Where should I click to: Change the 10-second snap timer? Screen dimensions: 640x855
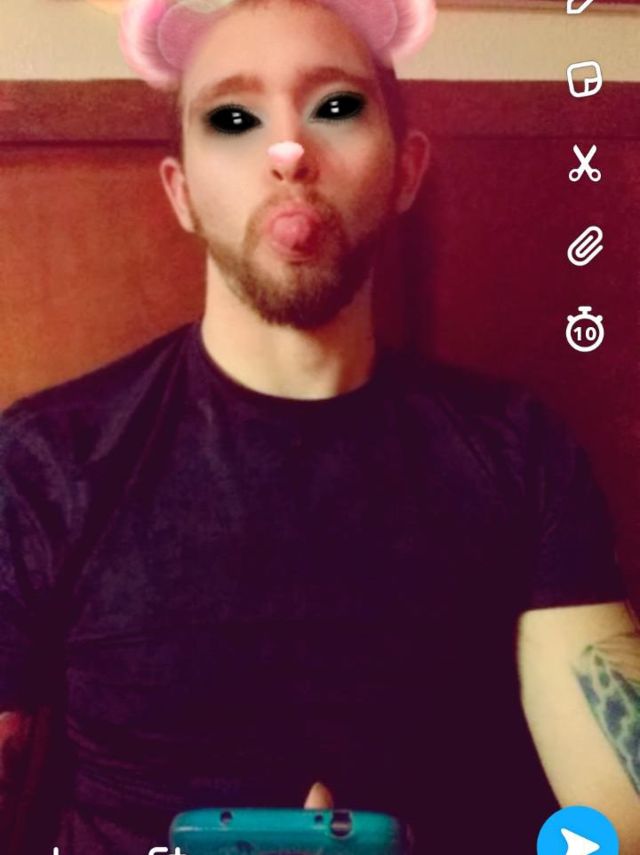click(584, 331)
